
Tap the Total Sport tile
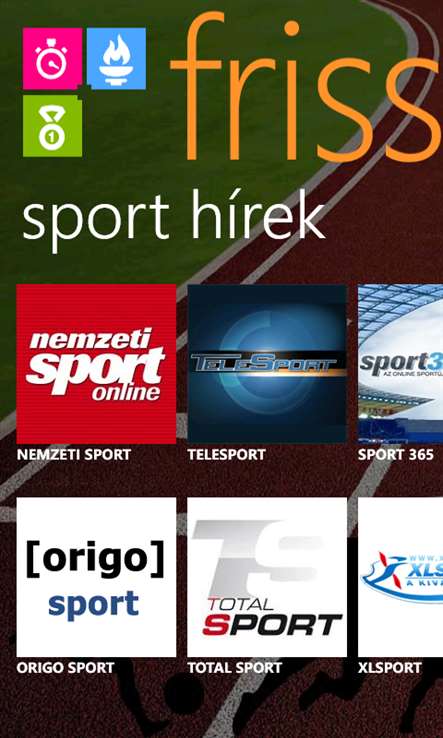[267, 577]
